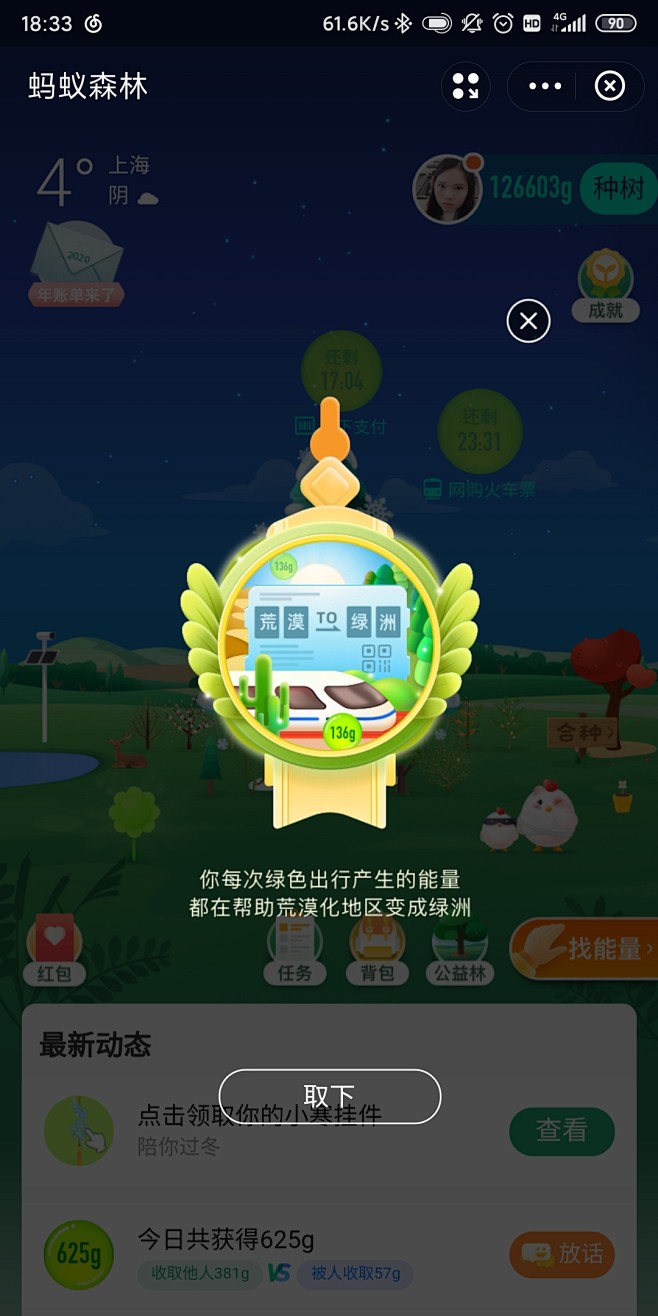Open the four-dot apps shortcut icon

[465, 86]
